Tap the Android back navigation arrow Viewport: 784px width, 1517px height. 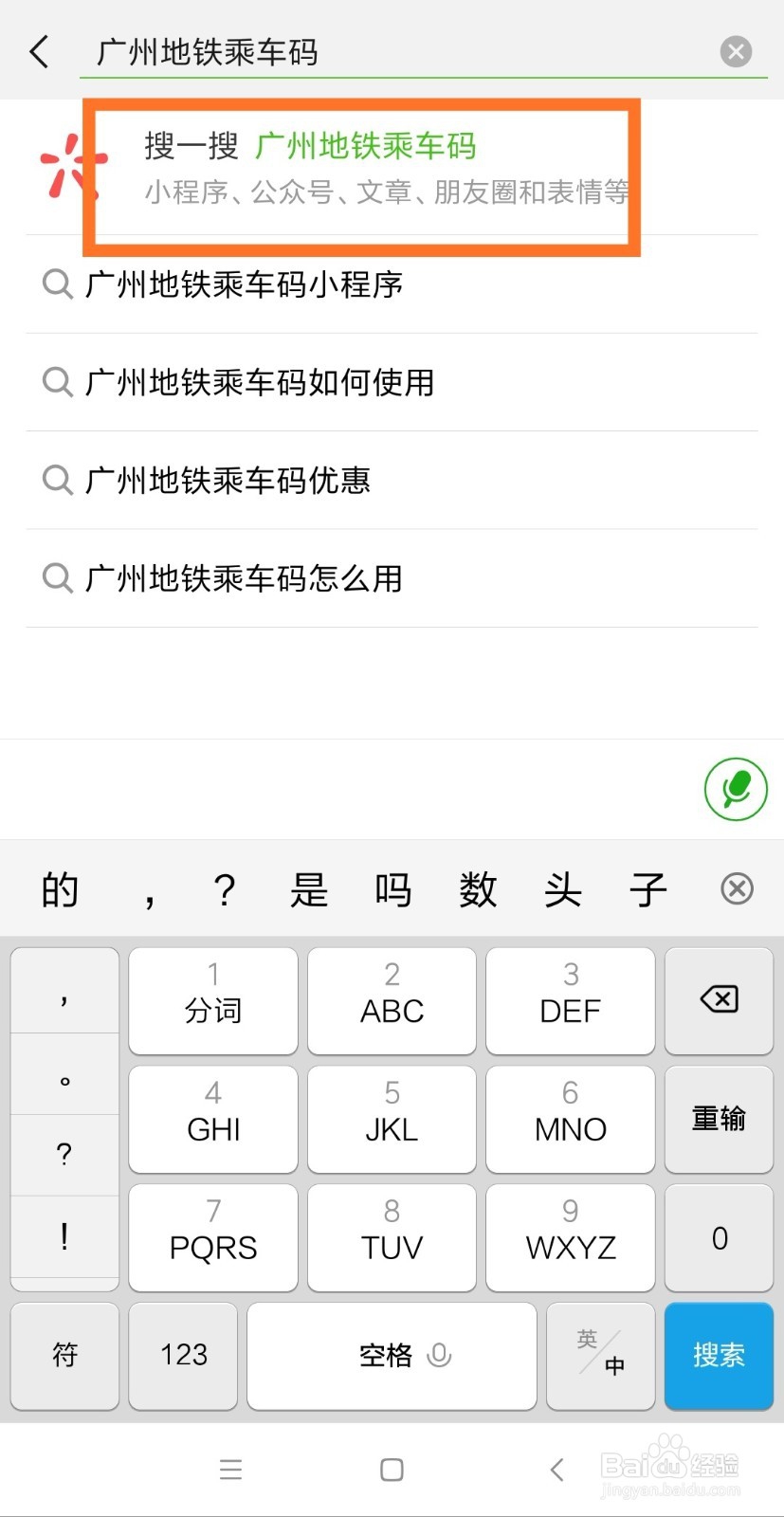click(x=556, y=1469)
